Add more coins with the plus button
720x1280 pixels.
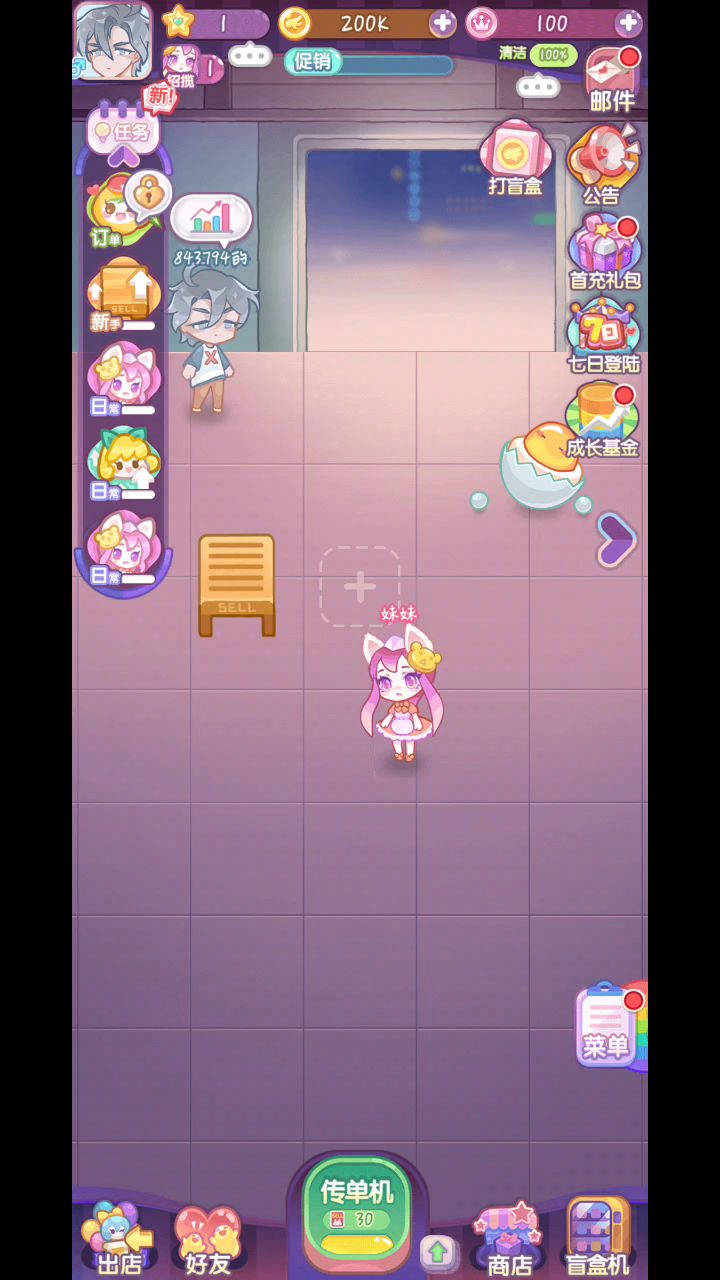(442, 23)
